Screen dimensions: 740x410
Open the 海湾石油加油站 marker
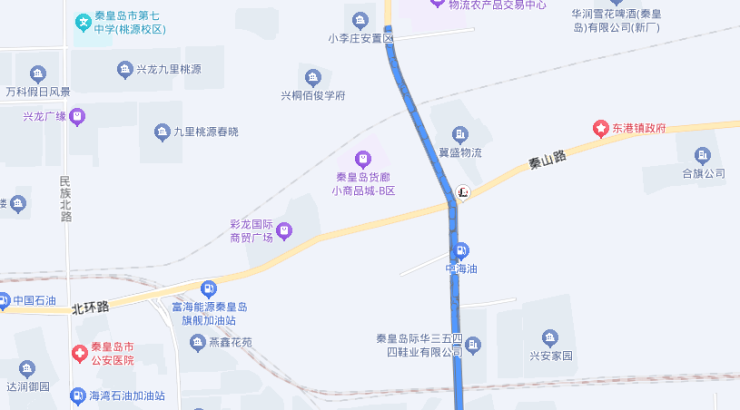click(78, 396)
